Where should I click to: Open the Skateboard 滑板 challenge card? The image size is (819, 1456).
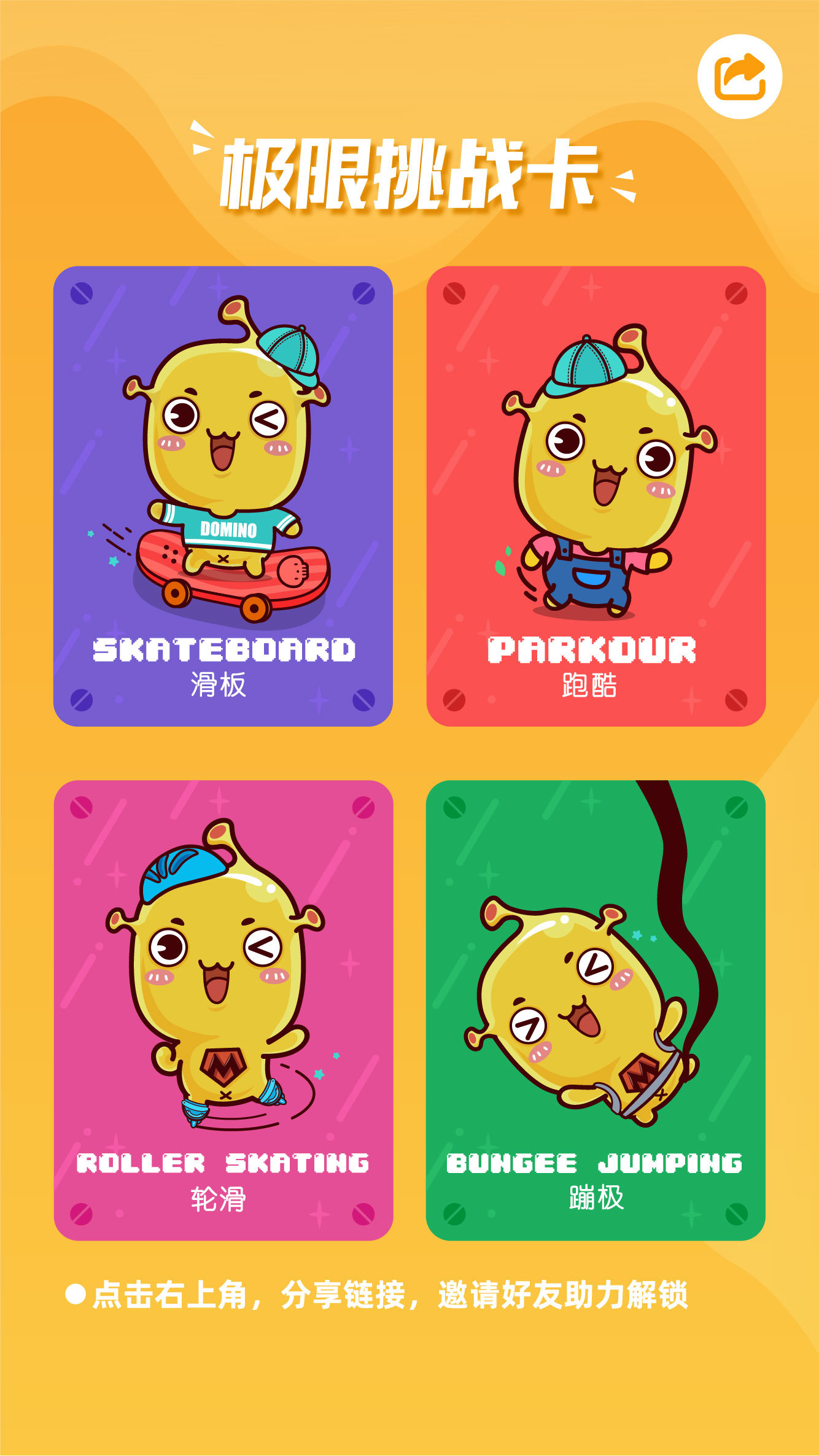[223, 496]
